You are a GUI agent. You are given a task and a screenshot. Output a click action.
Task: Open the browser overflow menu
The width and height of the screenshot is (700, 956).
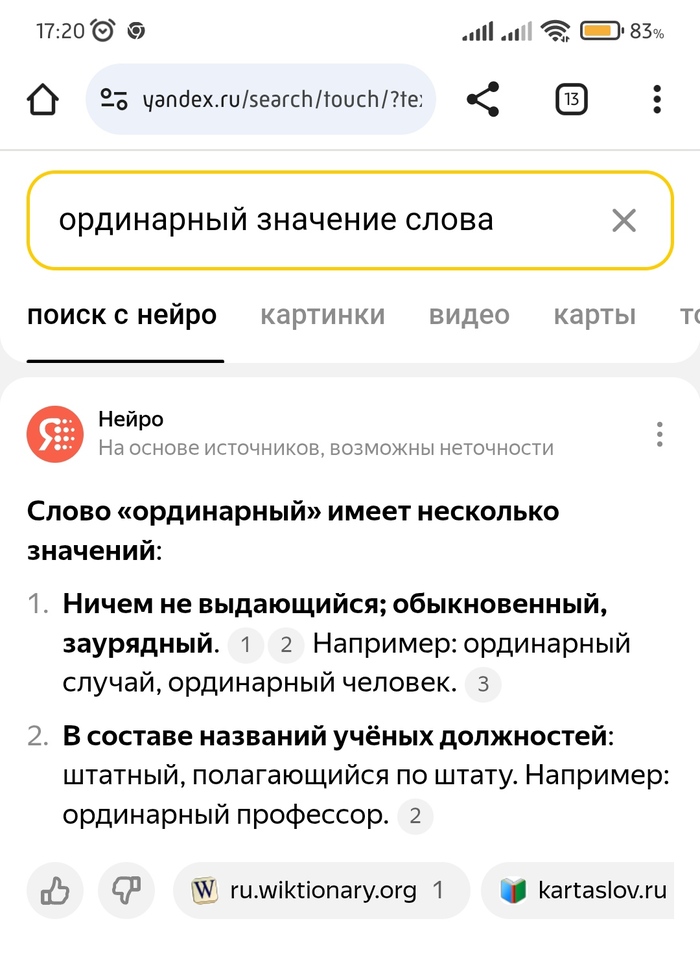click(657, 99)
